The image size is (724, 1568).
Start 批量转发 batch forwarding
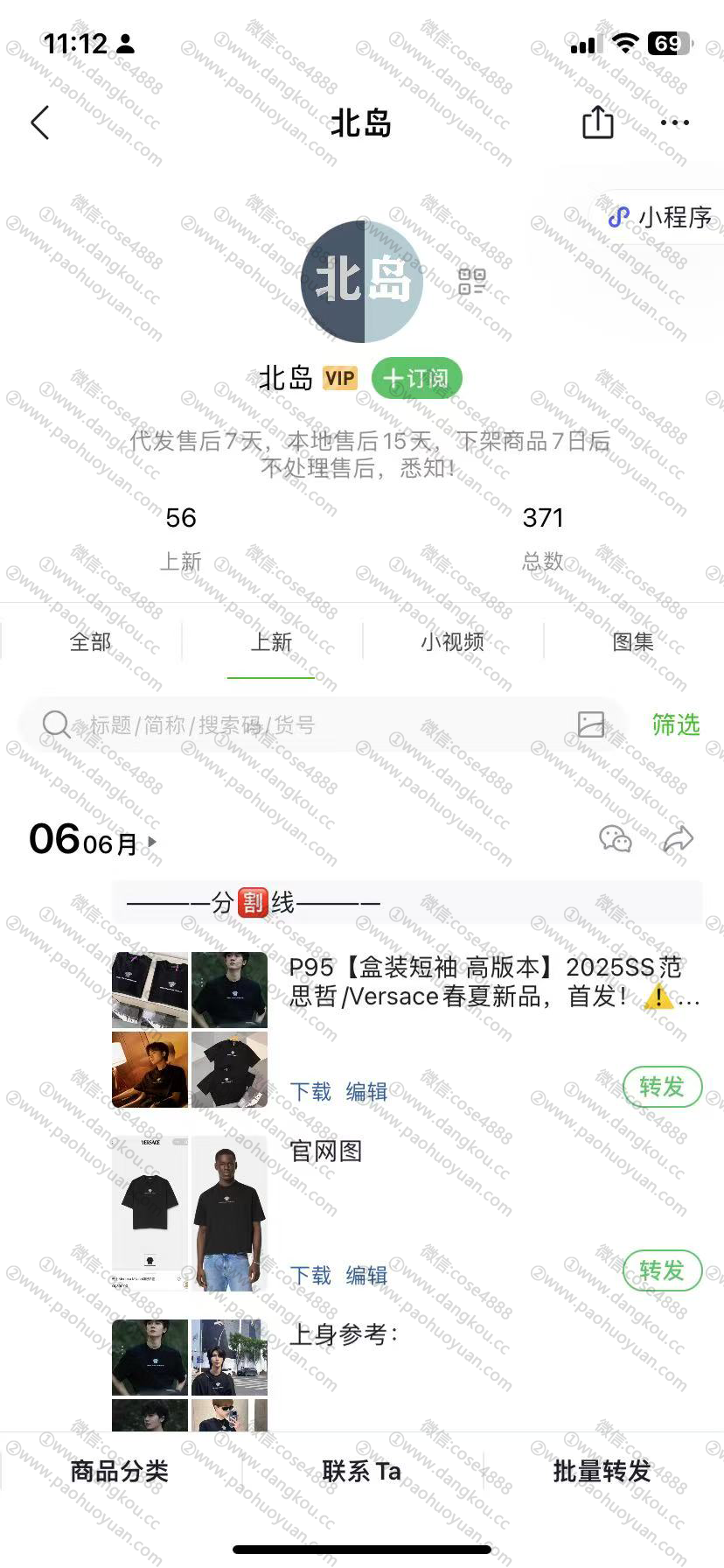pos(602,1471)
